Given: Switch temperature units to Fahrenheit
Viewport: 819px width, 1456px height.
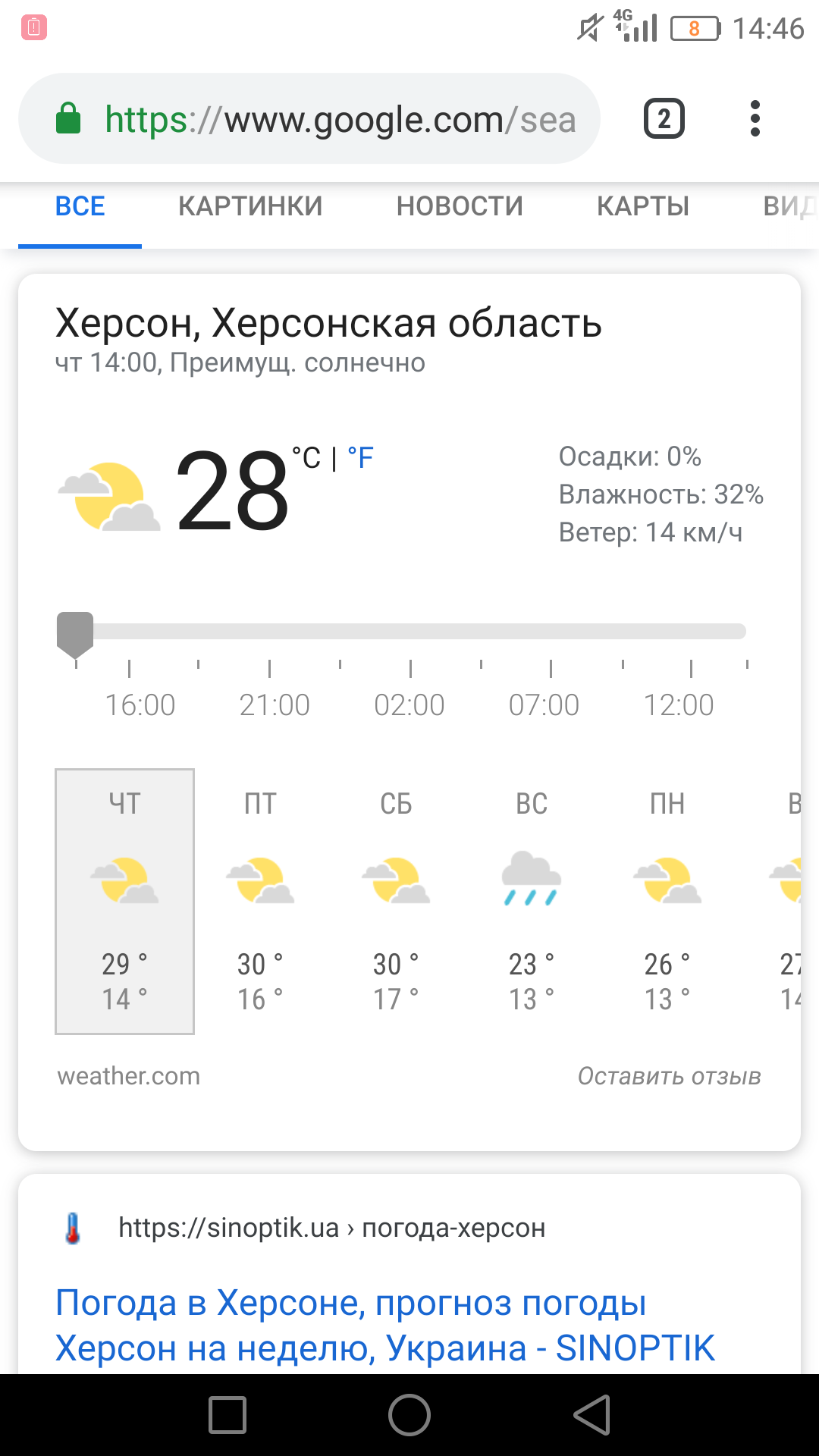Looking at the screenshot, I should [x=361, y=458].
